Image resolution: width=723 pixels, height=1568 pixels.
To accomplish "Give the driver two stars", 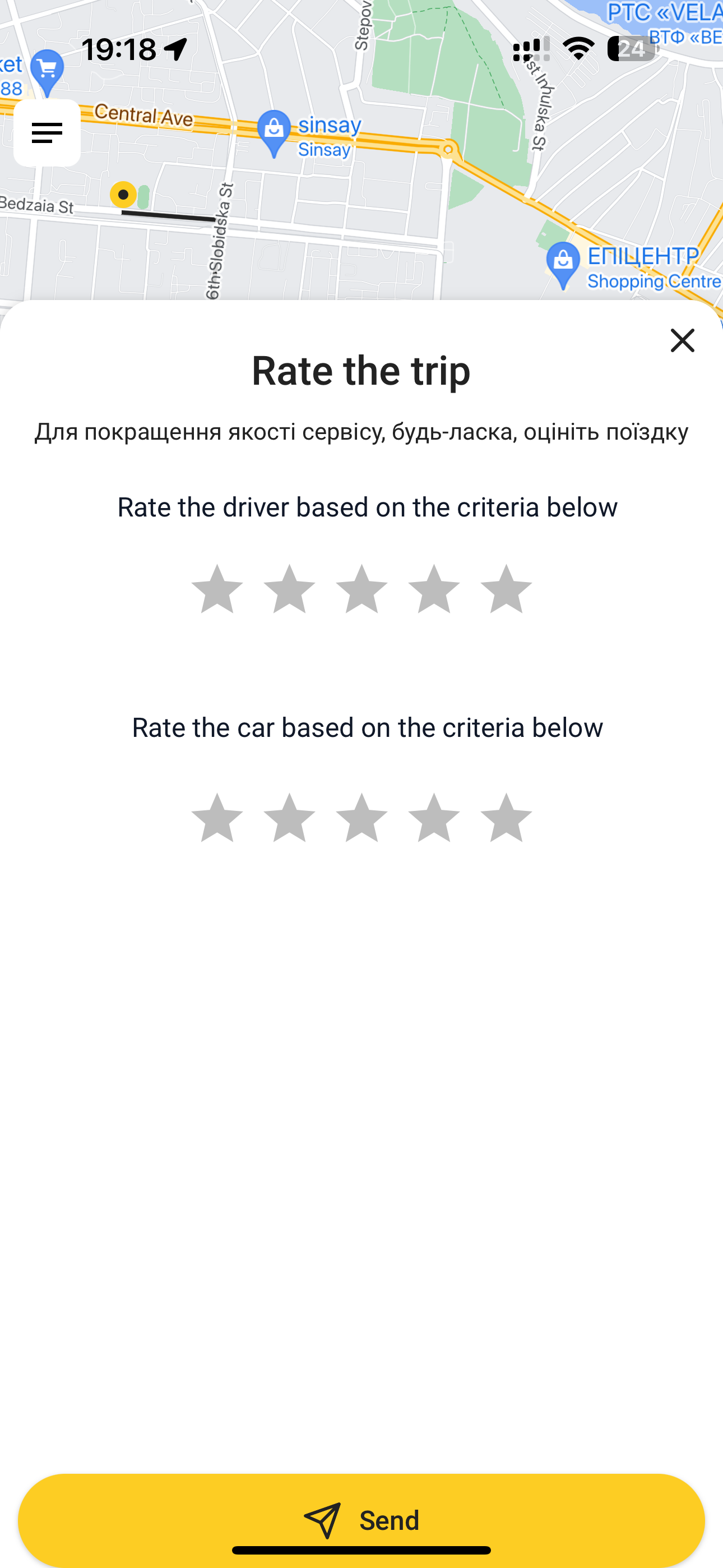I will coord(289,589).
